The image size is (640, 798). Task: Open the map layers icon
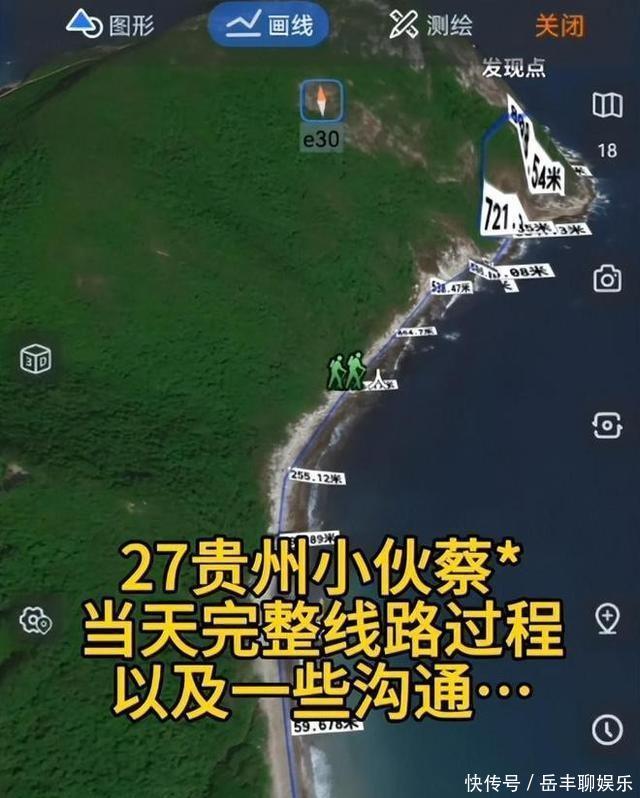coord(607,105)
